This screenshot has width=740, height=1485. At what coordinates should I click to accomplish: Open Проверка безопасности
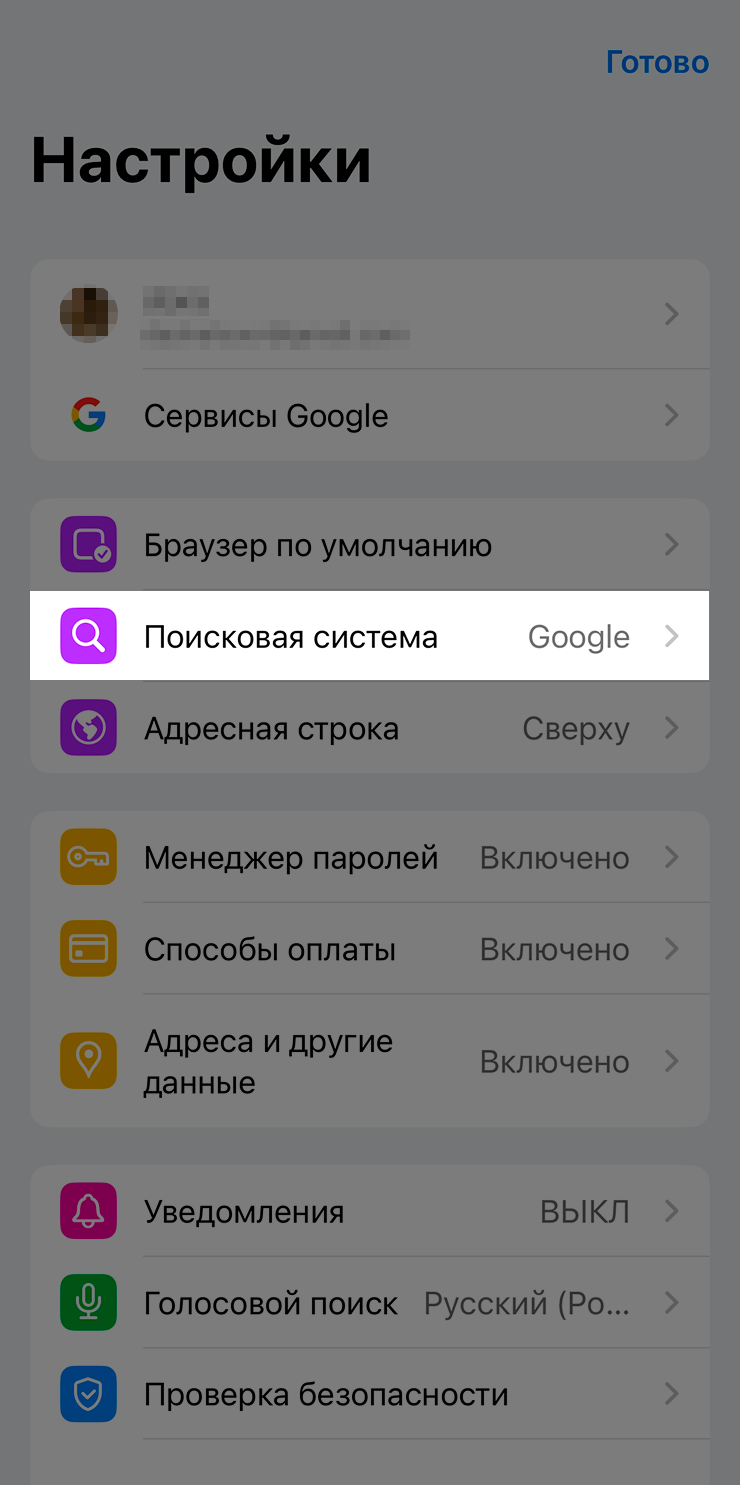[370, 1394]
